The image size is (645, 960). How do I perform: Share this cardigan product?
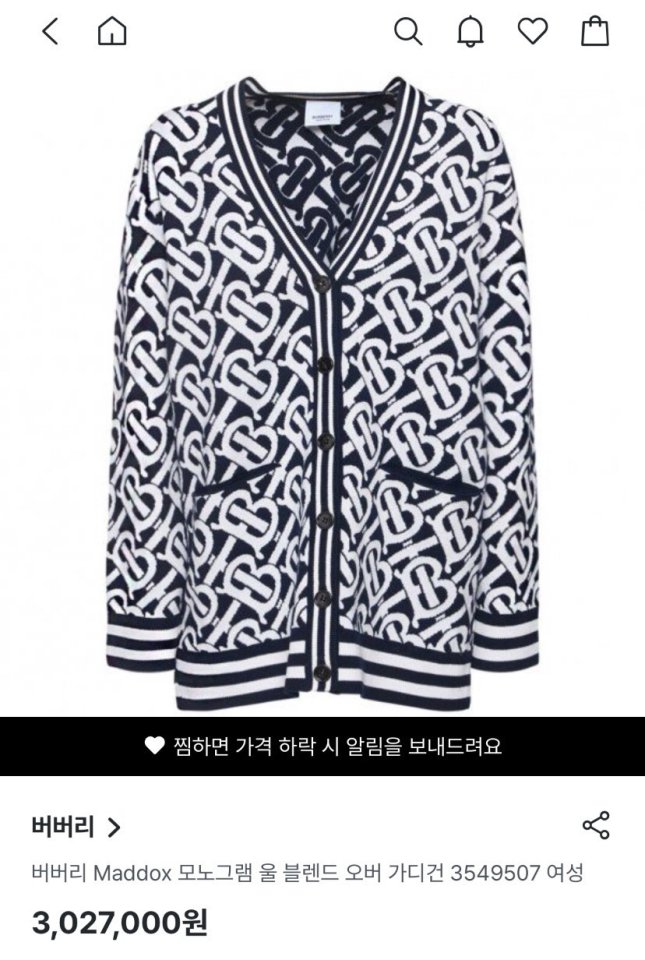click(596, 826)
